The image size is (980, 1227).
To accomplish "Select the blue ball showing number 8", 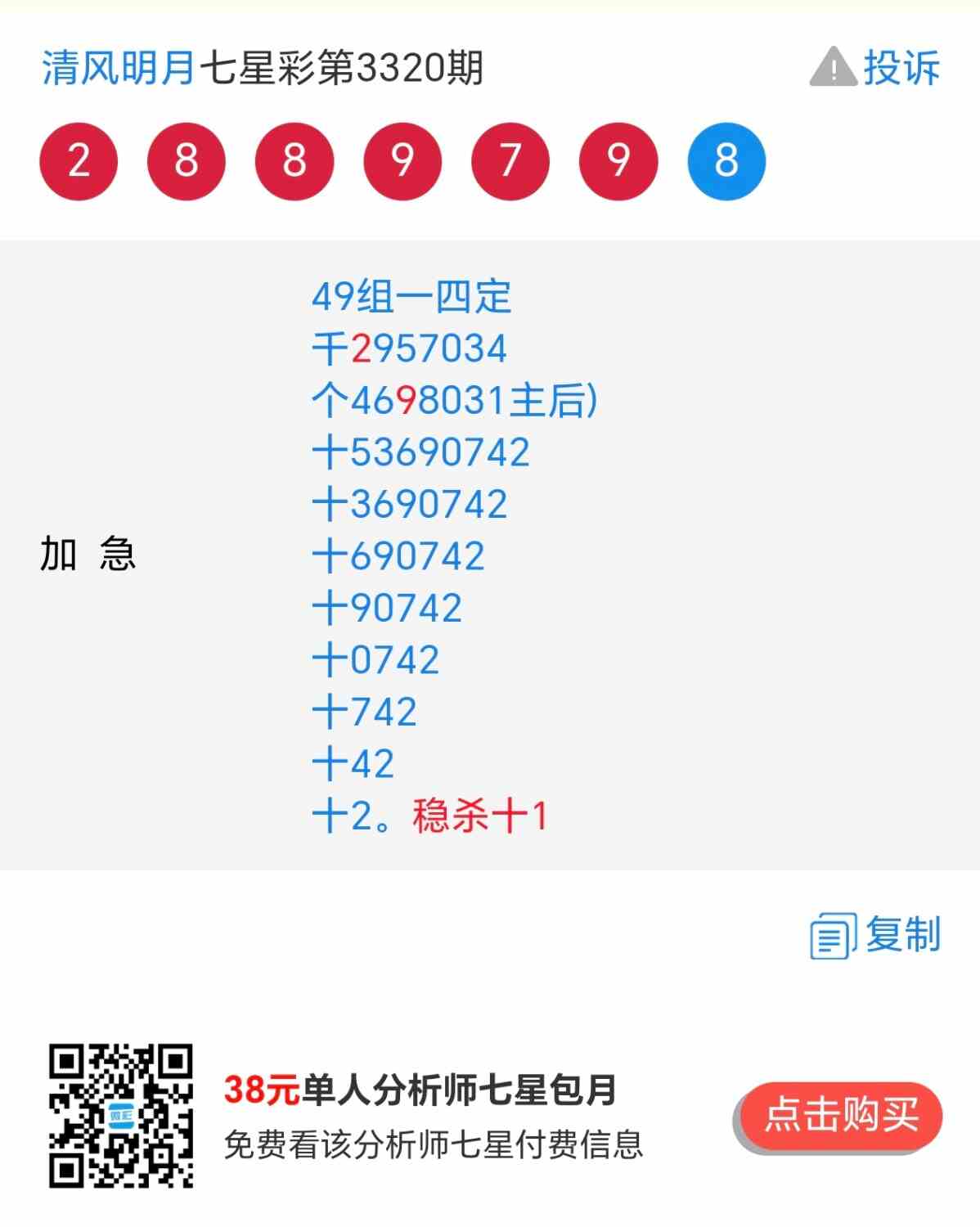I will [726, 161].
